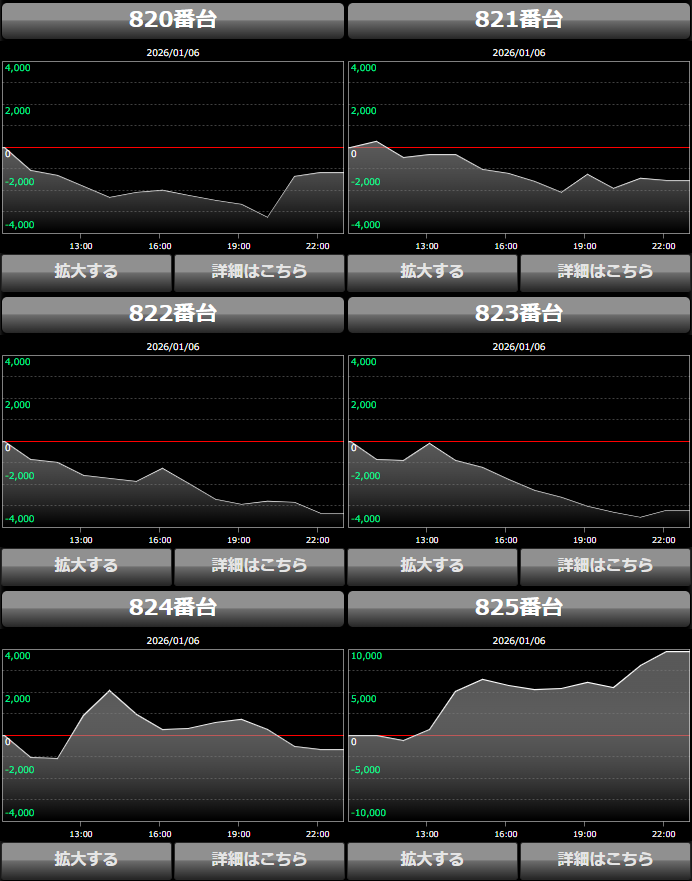Screen dimensions: 692x881
Task: Enlarge the graph for machine 821番台
Action: coord(432,271)
